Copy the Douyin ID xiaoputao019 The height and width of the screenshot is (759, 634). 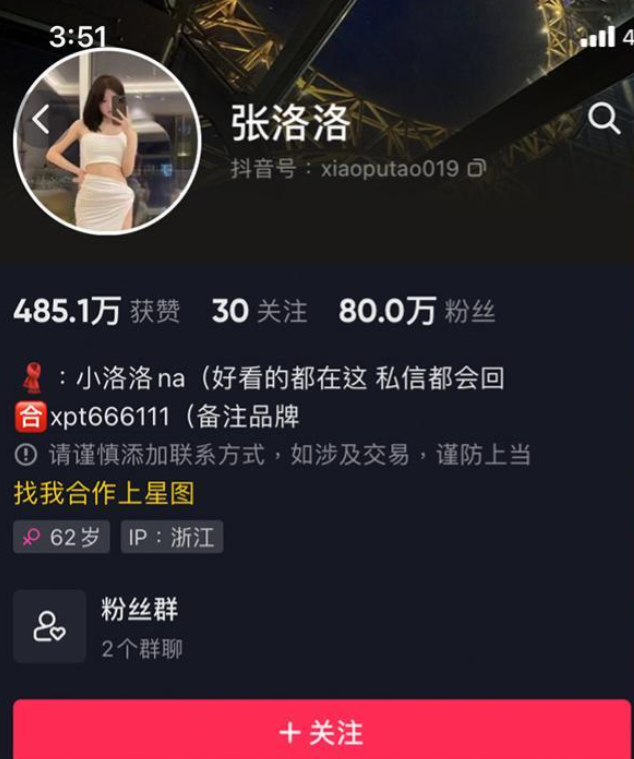click(477, 168)
